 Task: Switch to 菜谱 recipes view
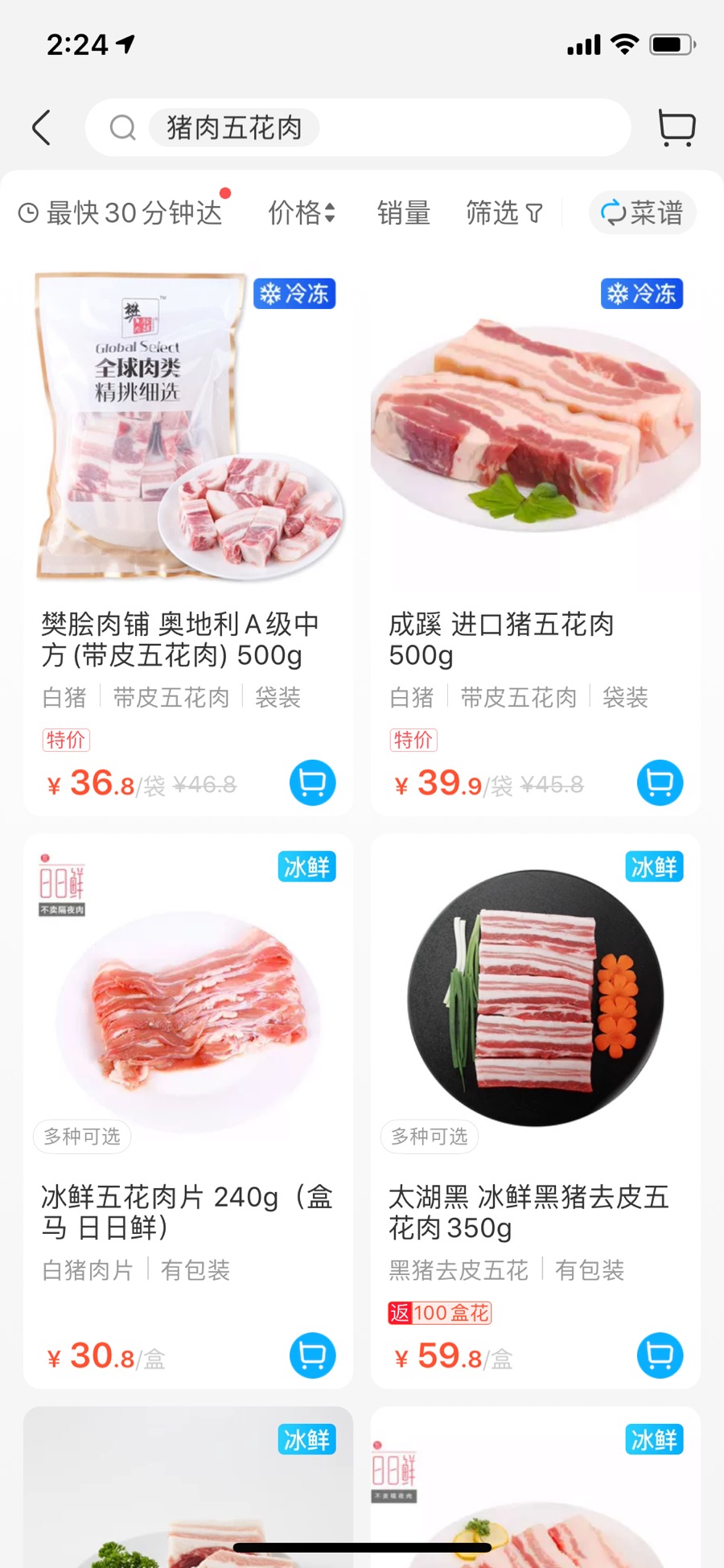[x=642, y=213]
